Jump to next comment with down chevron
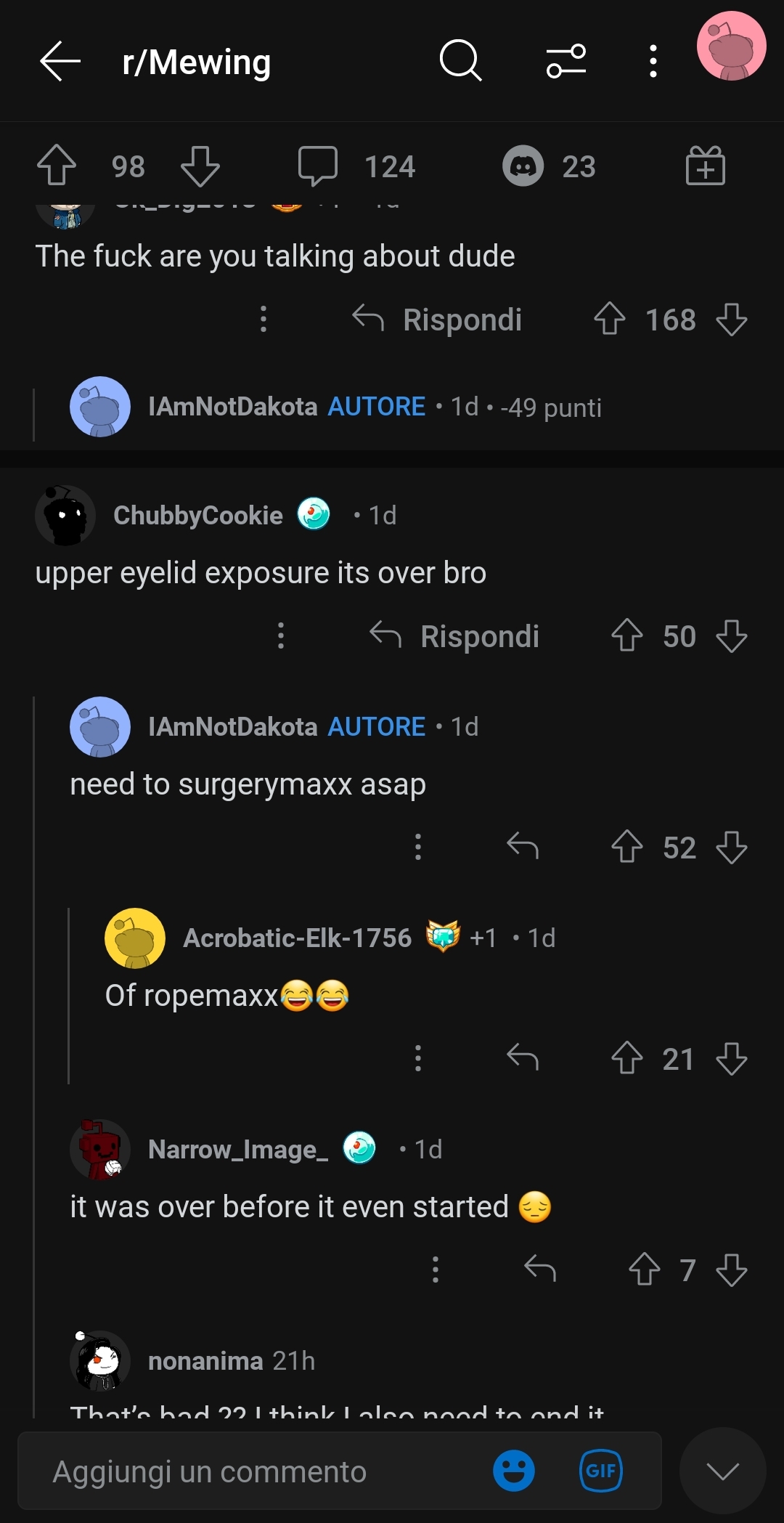Image resolution: width=784 pixels, height=1523 pixels. pos(722,1471)
